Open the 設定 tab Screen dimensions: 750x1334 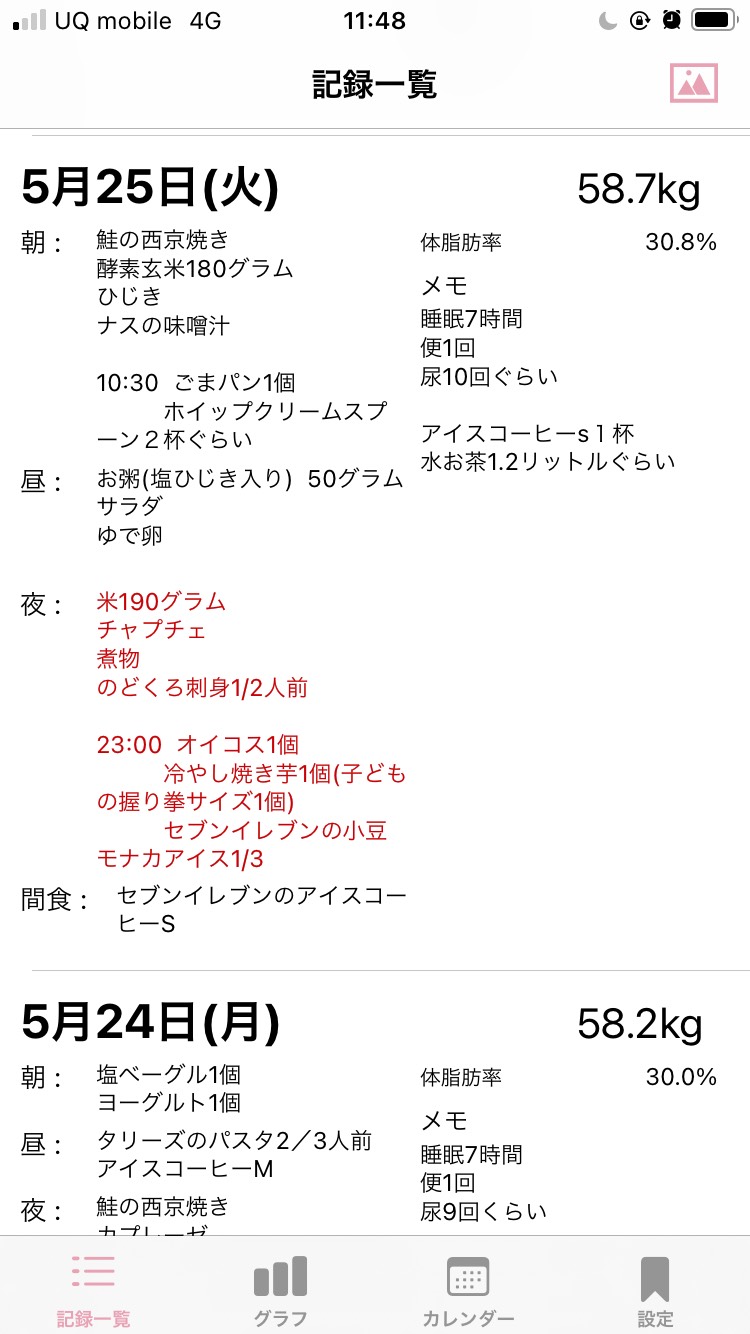[655, 1289]
